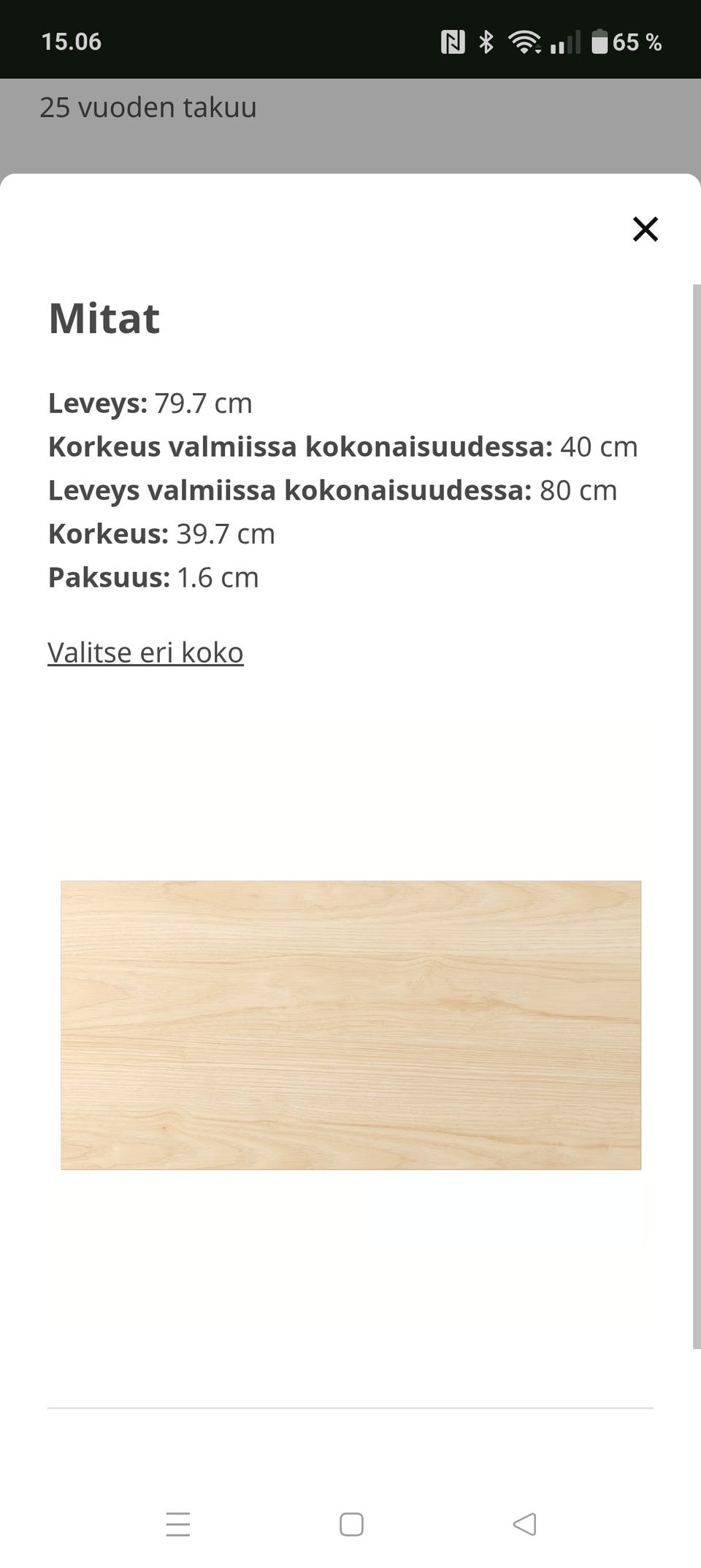
Task: Tap the Mitat heading
Action: pos(104,318)
